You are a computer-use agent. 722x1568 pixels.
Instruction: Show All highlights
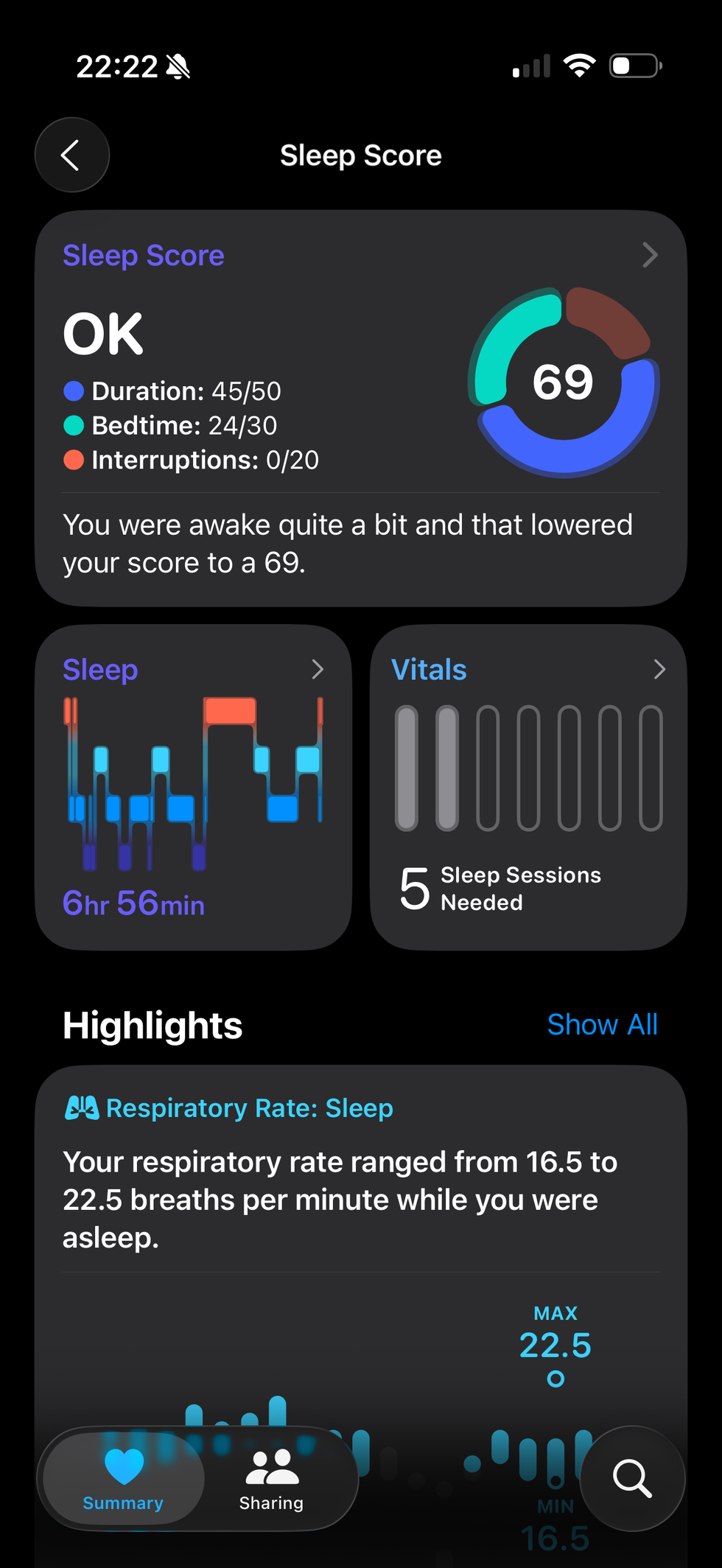tap(602, 1024)
